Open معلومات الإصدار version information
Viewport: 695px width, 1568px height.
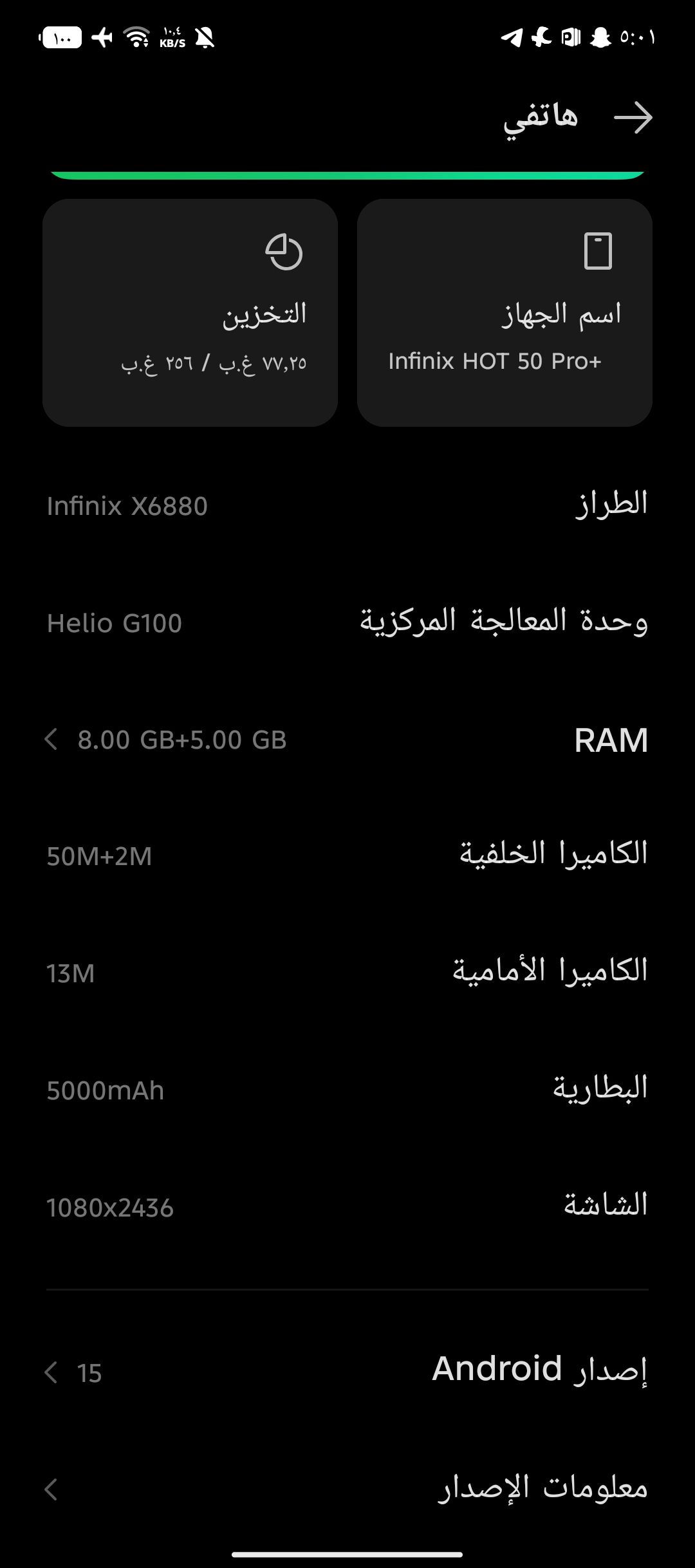(347, 1488)
